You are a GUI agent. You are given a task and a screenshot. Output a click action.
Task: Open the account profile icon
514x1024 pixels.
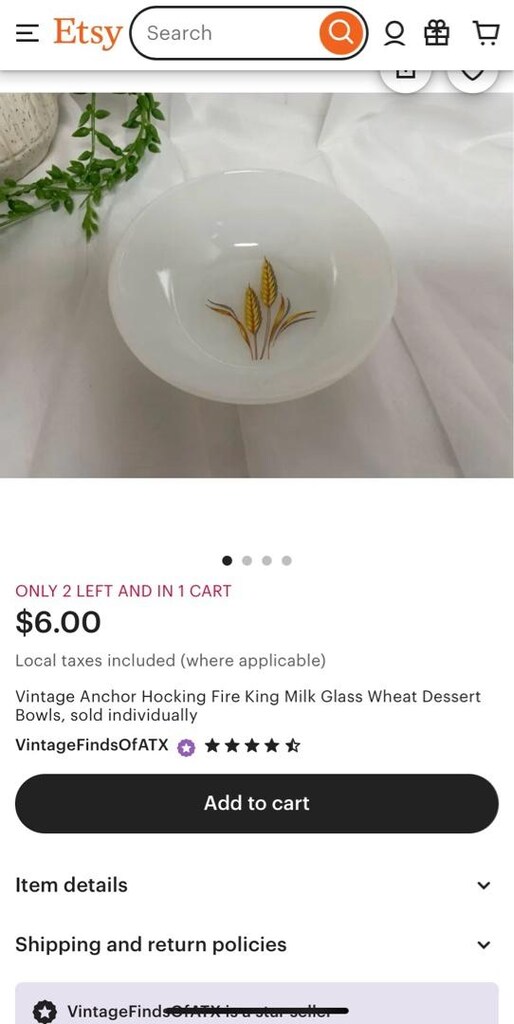(394, 33)
